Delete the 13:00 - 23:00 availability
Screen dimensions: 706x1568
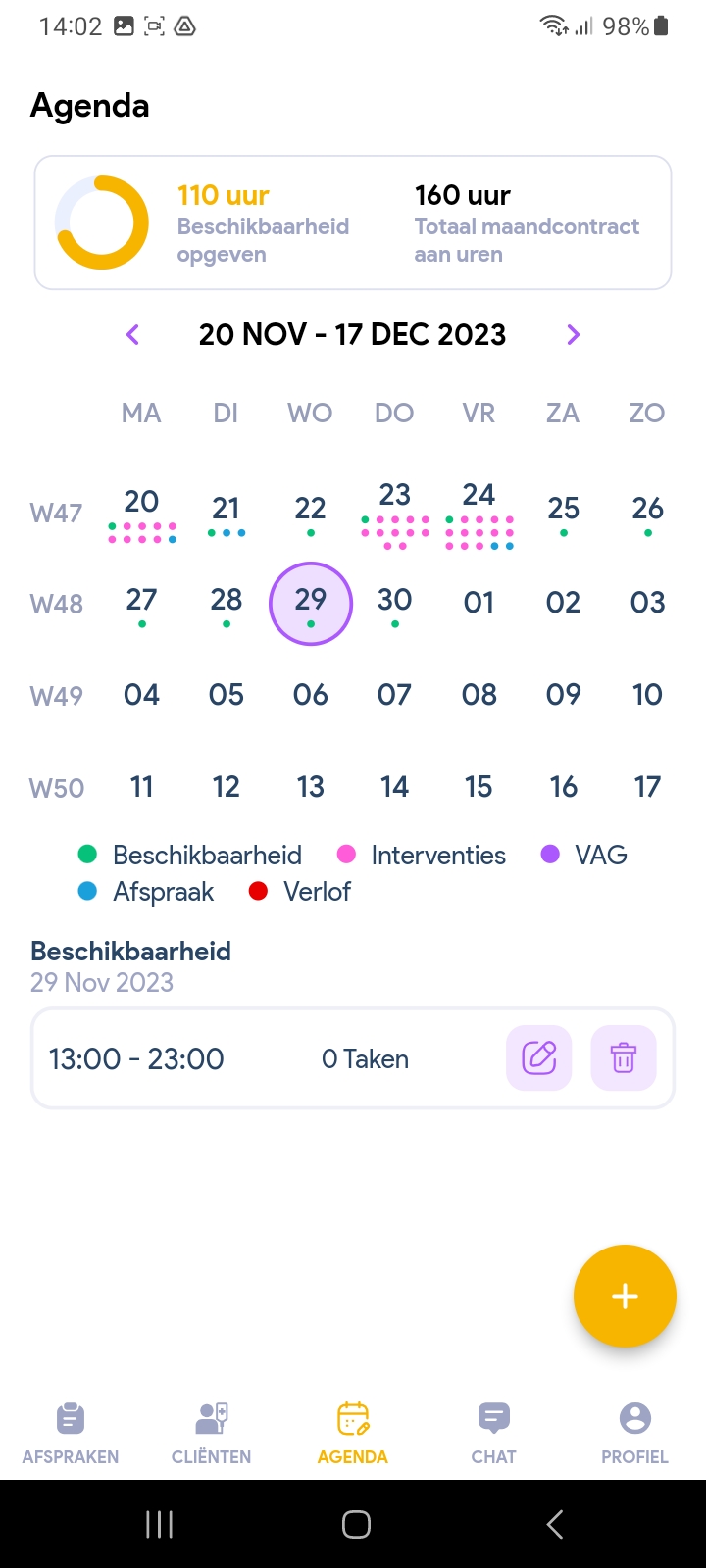coord(624,1057)
